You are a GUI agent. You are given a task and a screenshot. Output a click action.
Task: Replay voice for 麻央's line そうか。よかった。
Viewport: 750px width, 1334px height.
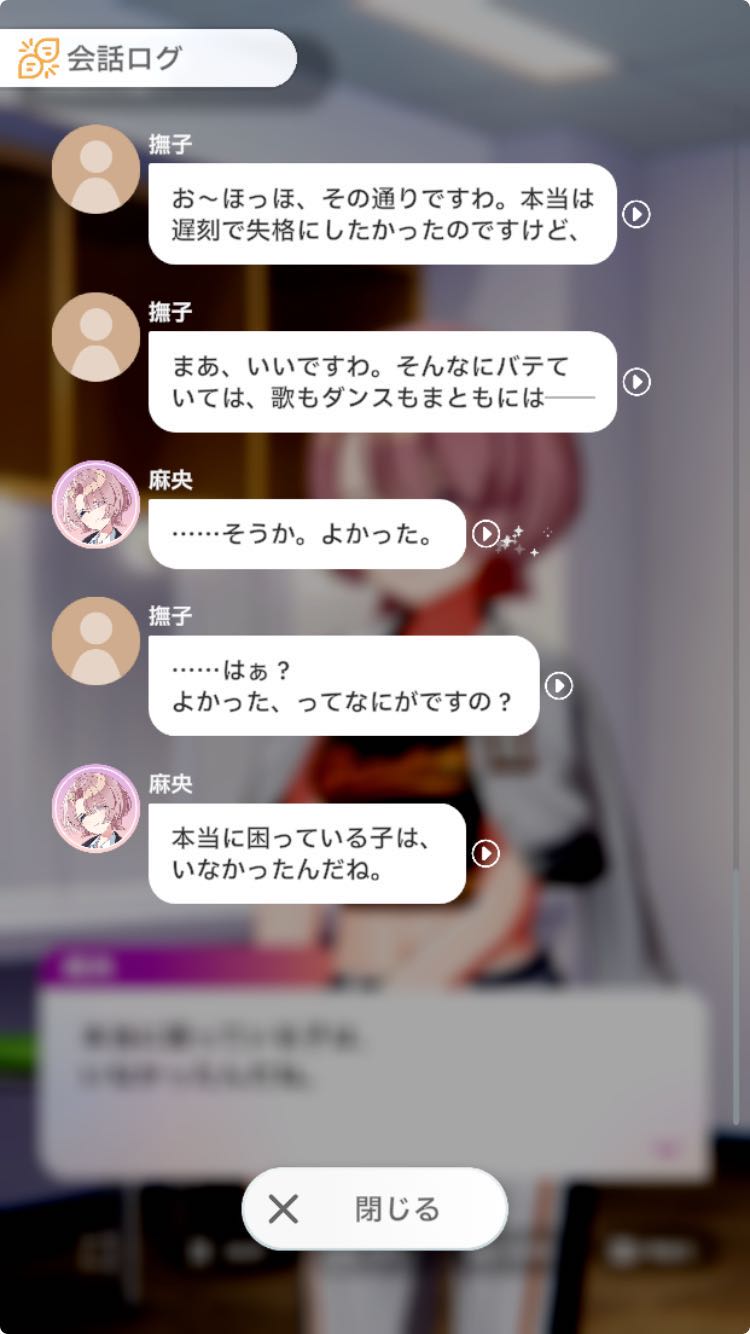(x=485, y=534)
